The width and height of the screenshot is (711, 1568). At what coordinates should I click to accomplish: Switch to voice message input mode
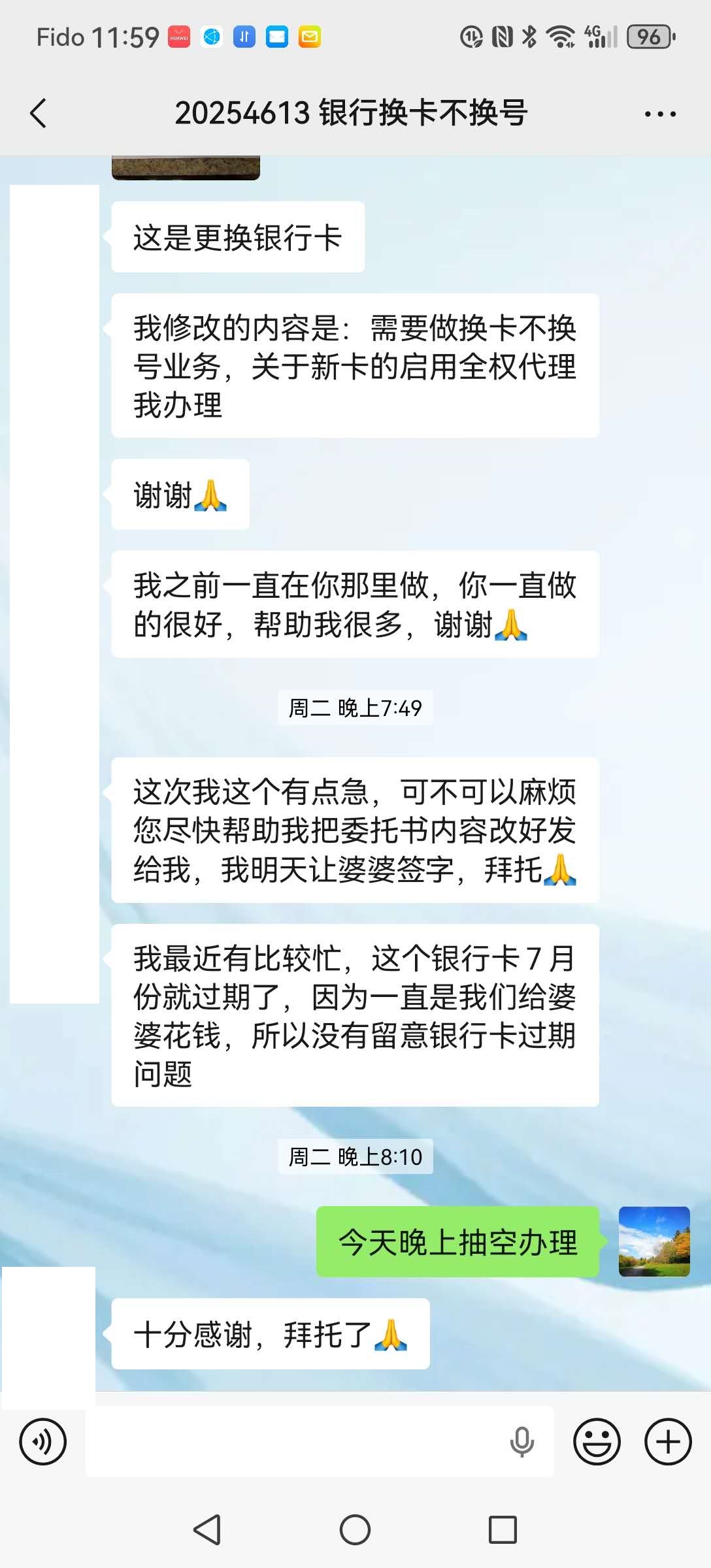click(x=42, y=1442)
